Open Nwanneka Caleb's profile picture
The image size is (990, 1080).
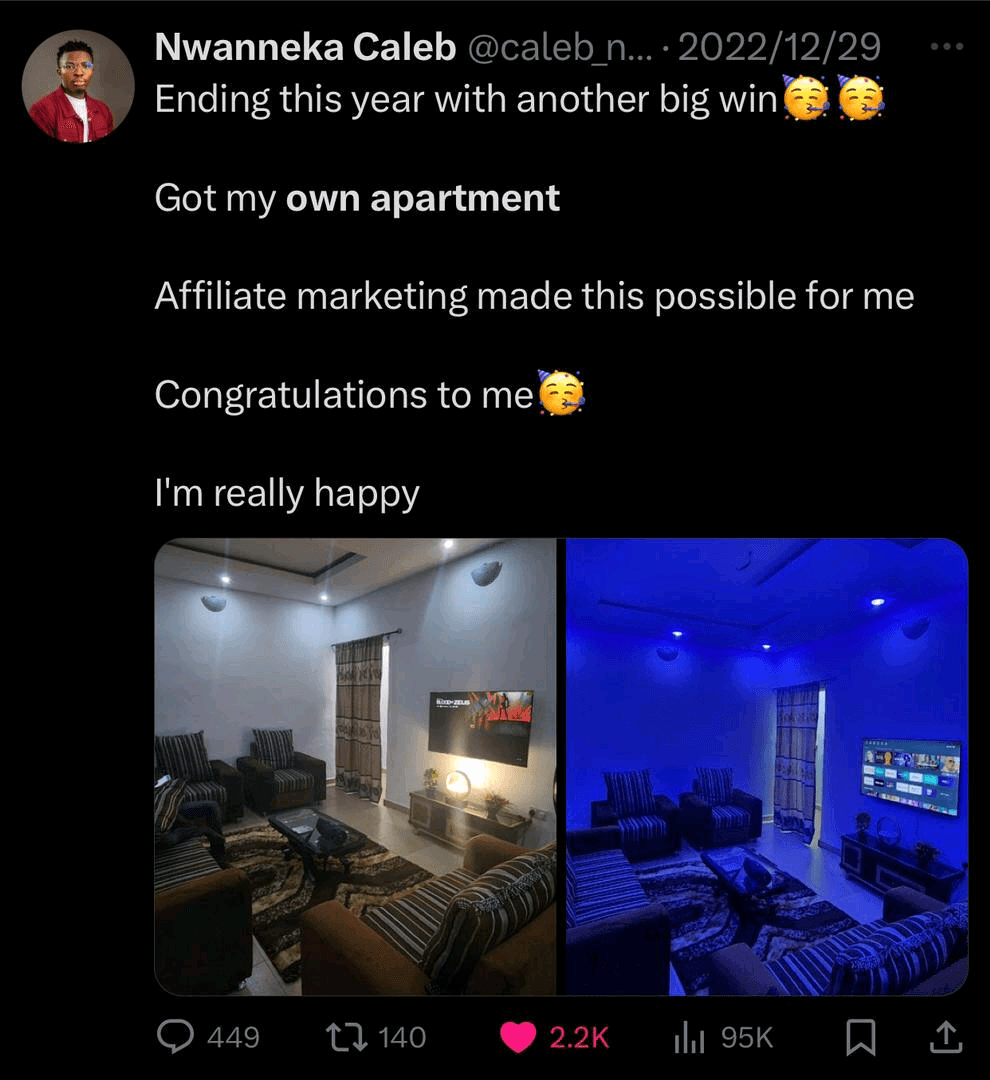click(x=78, y=86)
